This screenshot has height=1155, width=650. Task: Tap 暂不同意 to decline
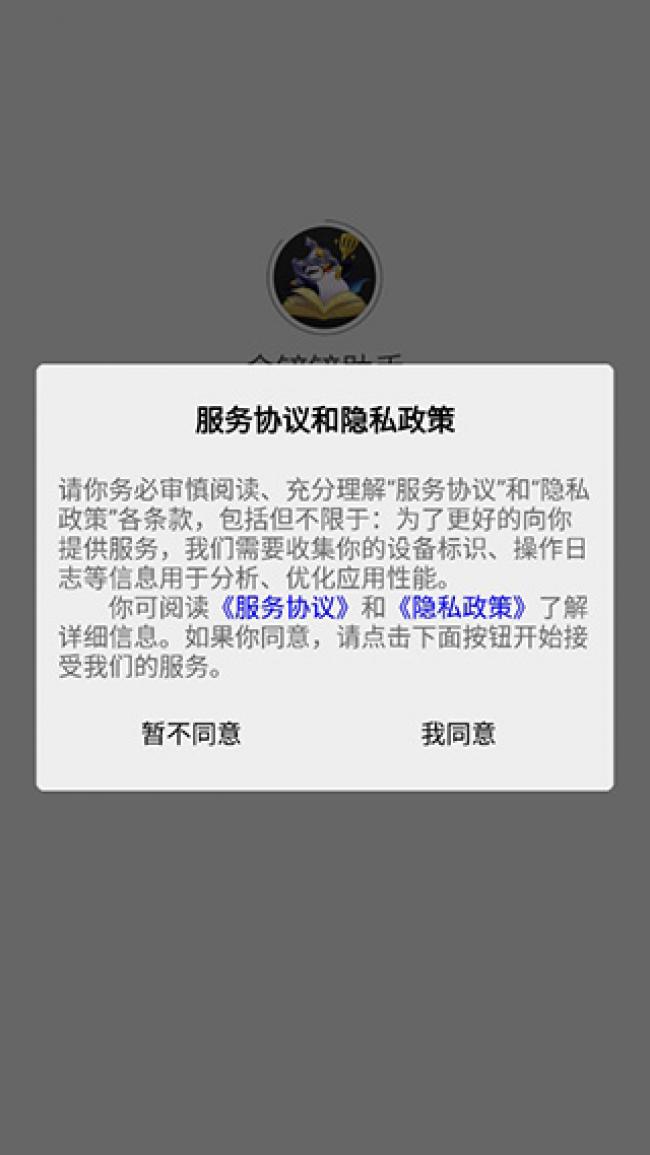(191, 734)
